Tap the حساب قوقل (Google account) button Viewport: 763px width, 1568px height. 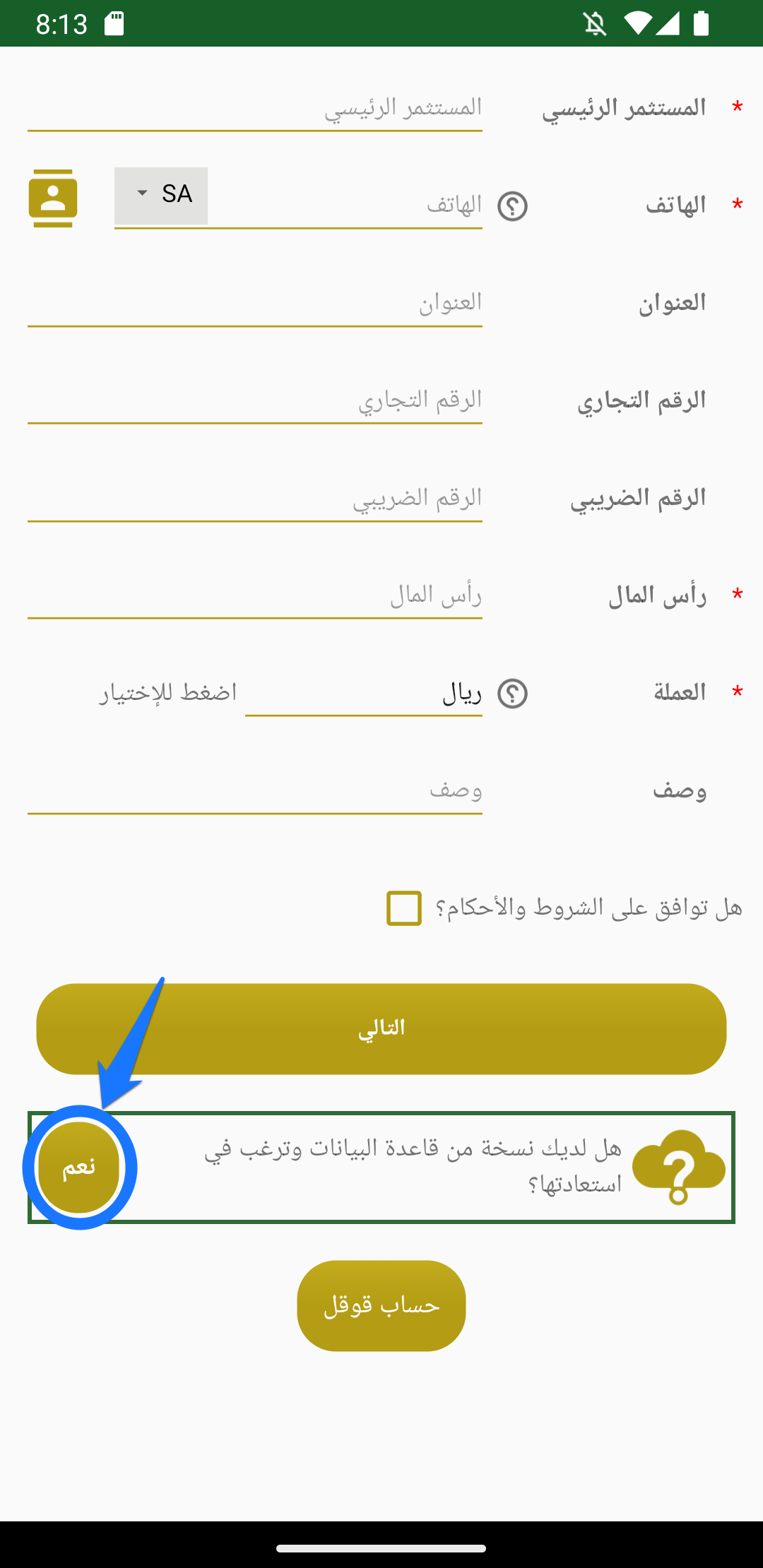pos(381,1305)
